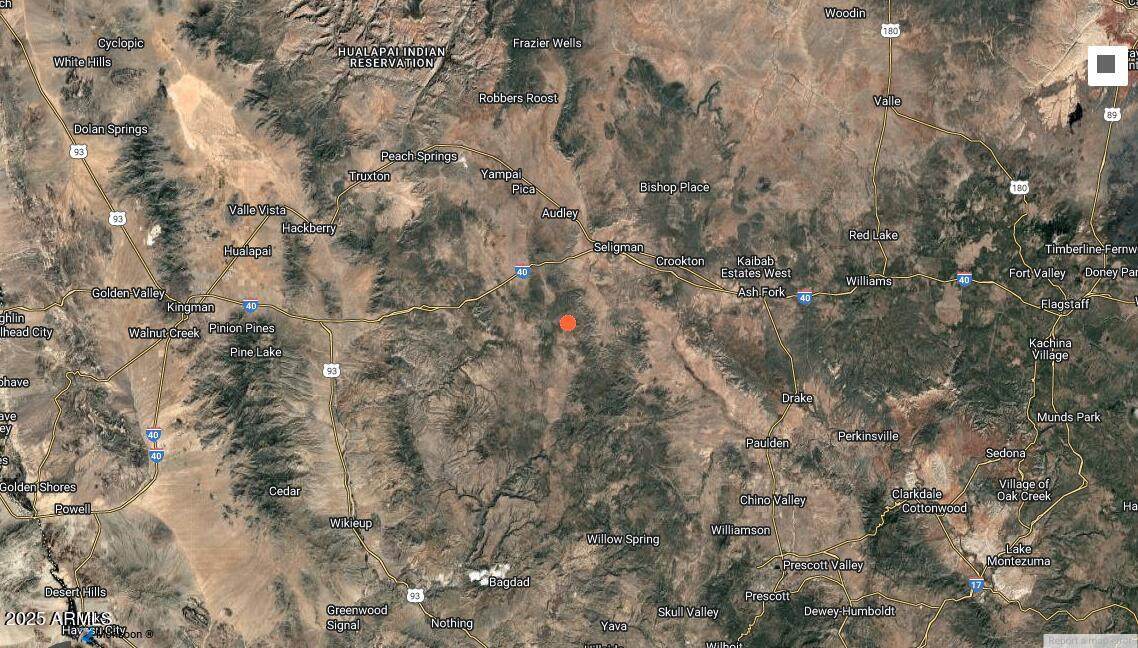Image resolution: width=1138 pixels, height=648 pixels.
Task: Open the Report a map error link
Action: 1090,641
